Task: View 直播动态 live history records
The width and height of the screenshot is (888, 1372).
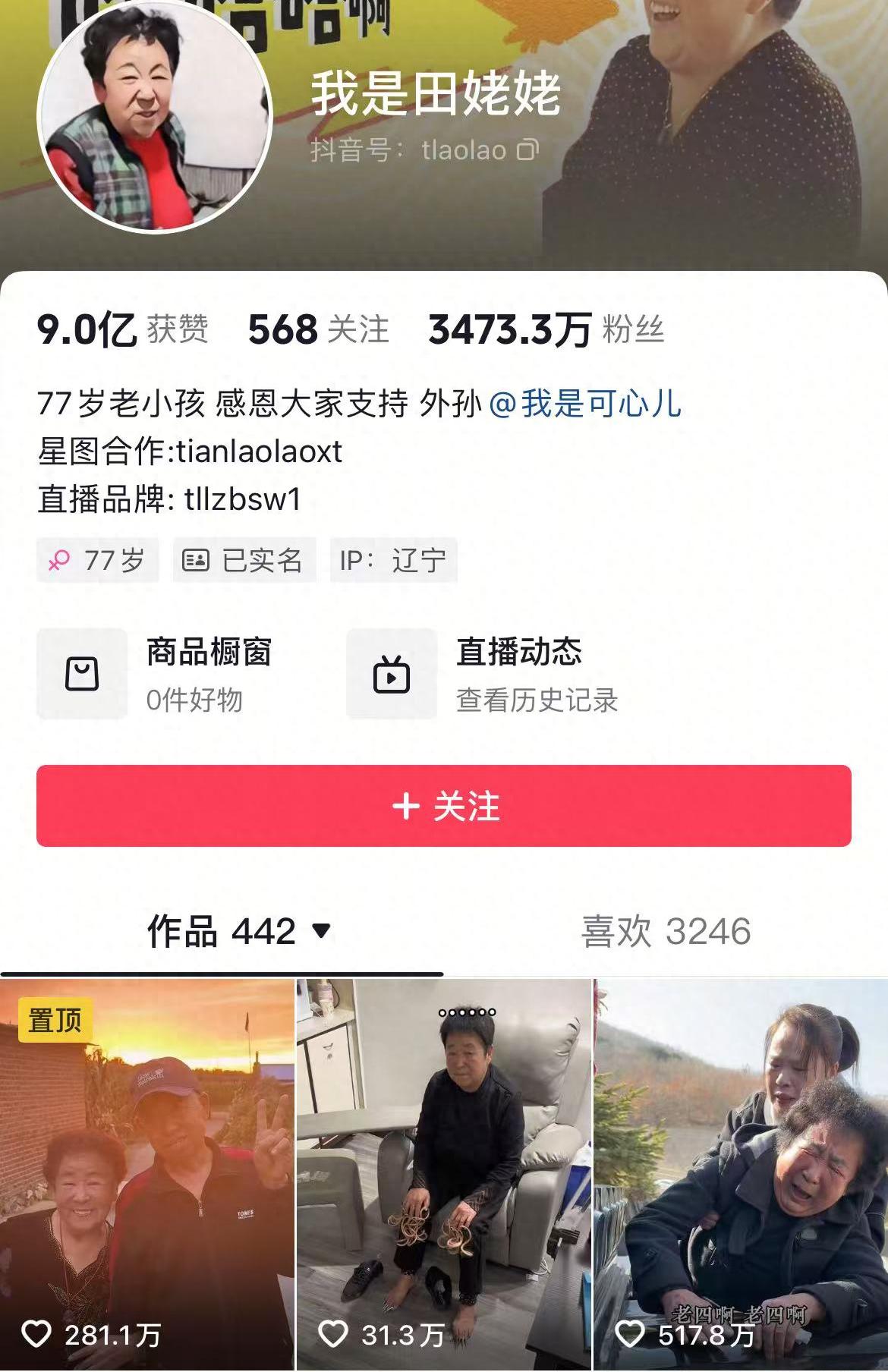Action: pyautogui.click(x=483, y=674)
